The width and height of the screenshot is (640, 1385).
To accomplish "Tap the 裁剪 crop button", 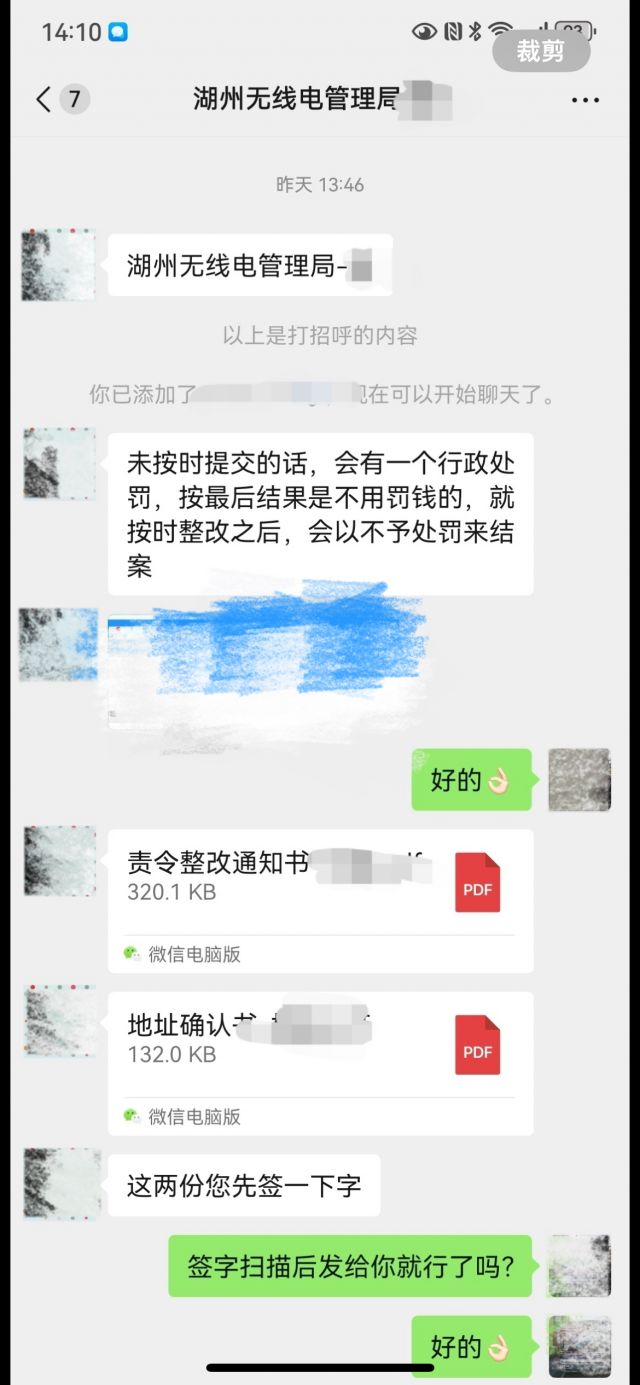I will (541, 52).
